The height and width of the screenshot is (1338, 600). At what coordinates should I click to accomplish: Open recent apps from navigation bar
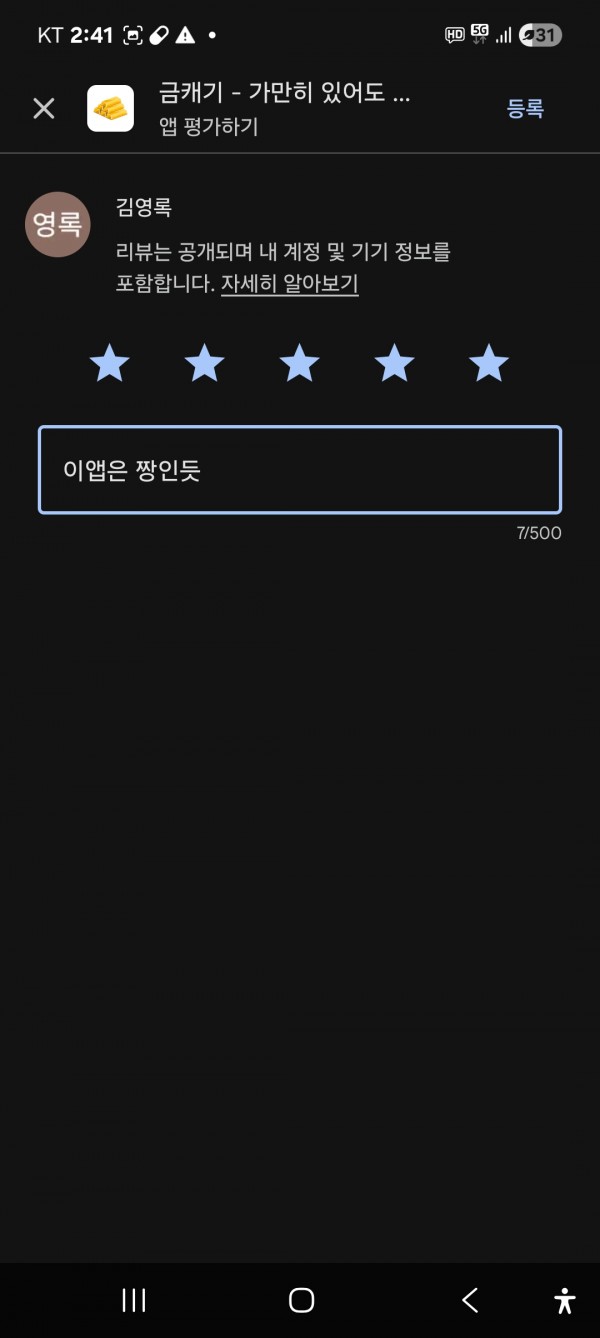click(x=134, y=1300)
